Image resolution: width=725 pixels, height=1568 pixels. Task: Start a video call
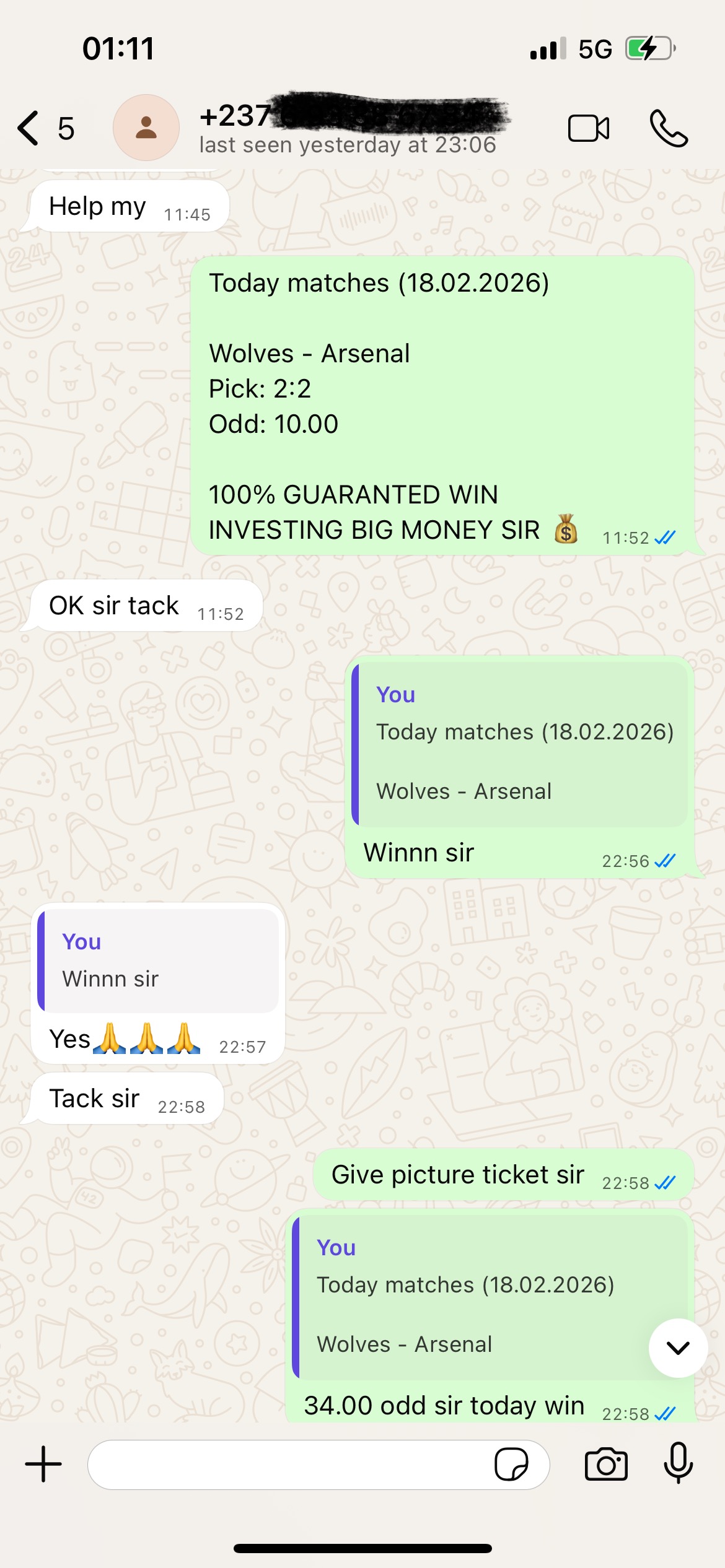(x=588, y=128)
